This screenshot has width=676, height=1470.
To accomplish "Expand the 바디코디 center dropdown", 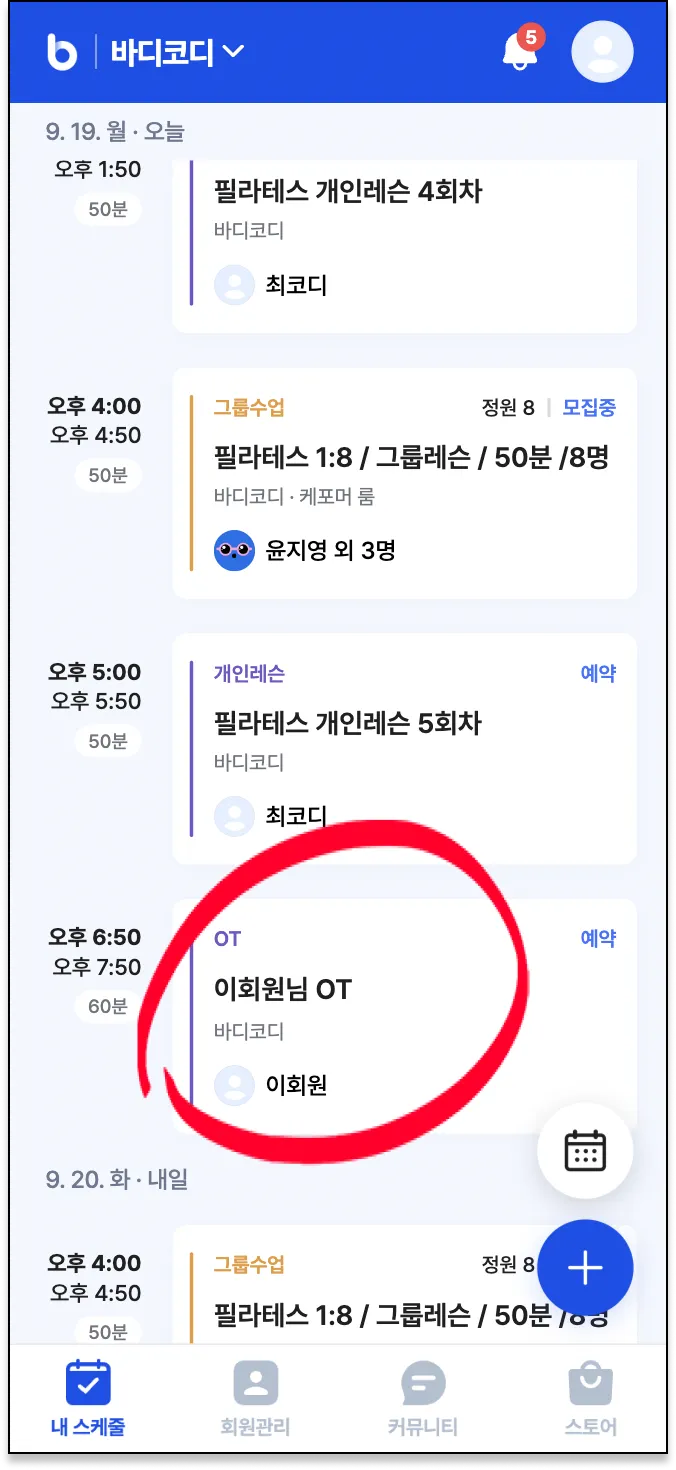I will tap(177, 52).
